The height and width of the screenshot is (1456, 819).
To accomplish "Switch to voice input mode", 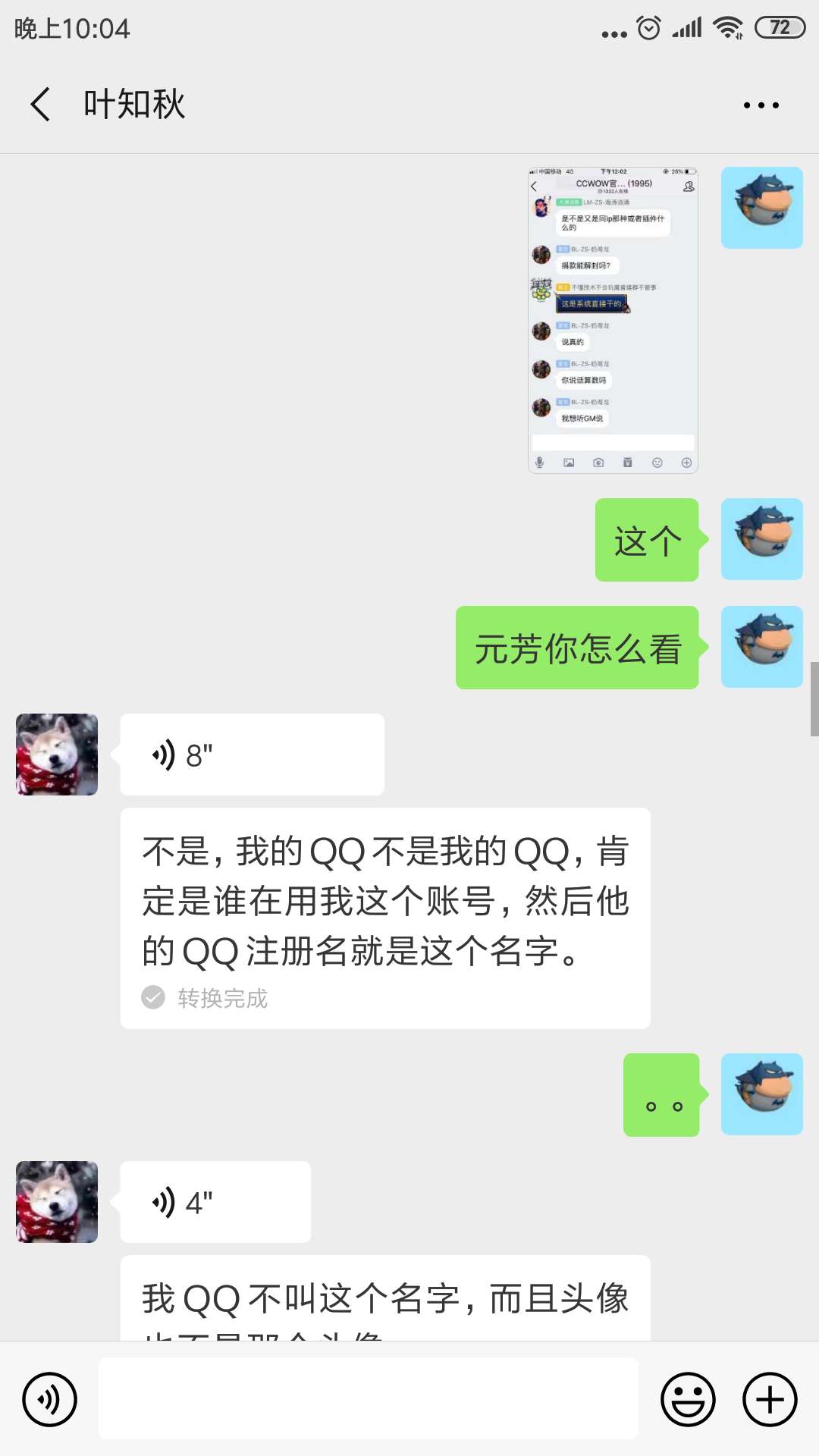I will (x=50, y=1399).
